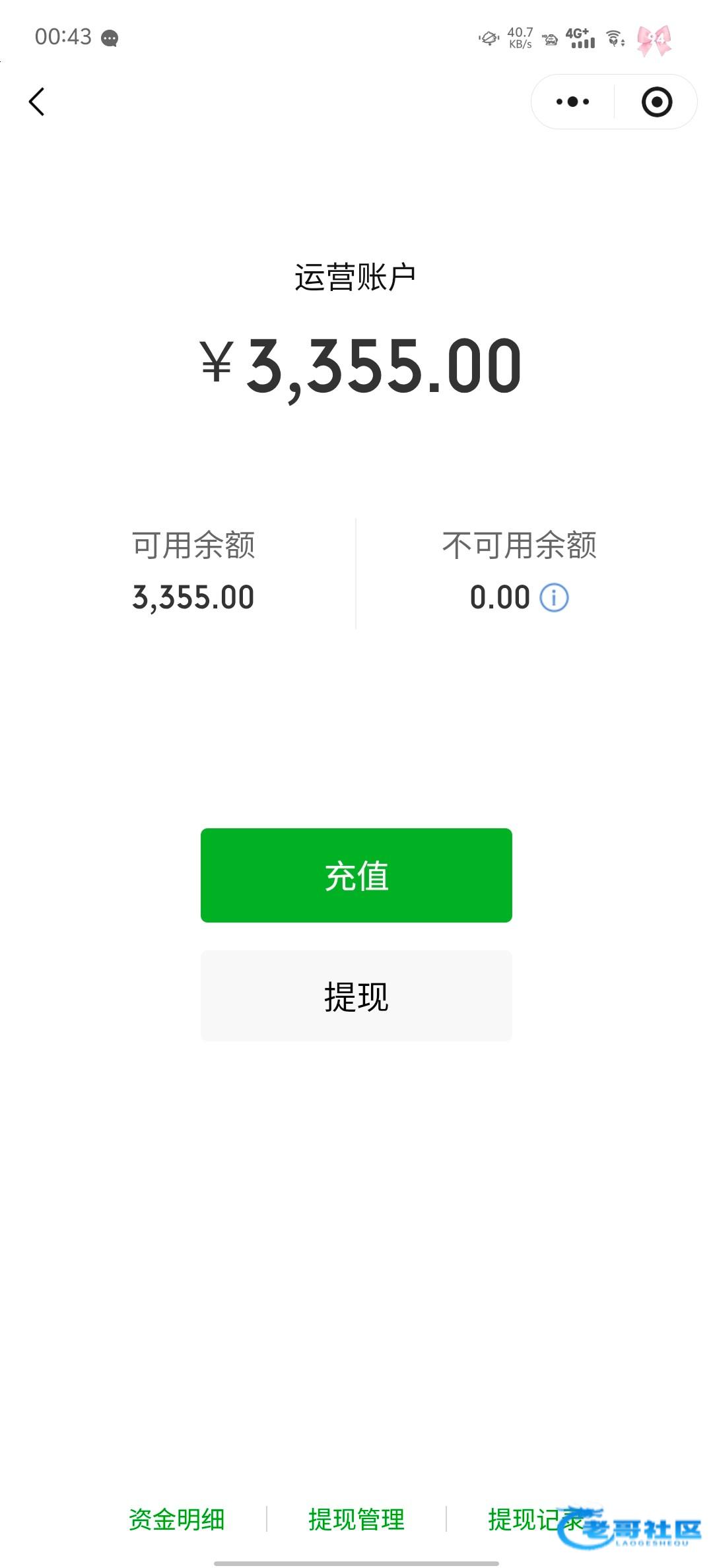Tap the 提现 withdraw button

coord(356,996)
